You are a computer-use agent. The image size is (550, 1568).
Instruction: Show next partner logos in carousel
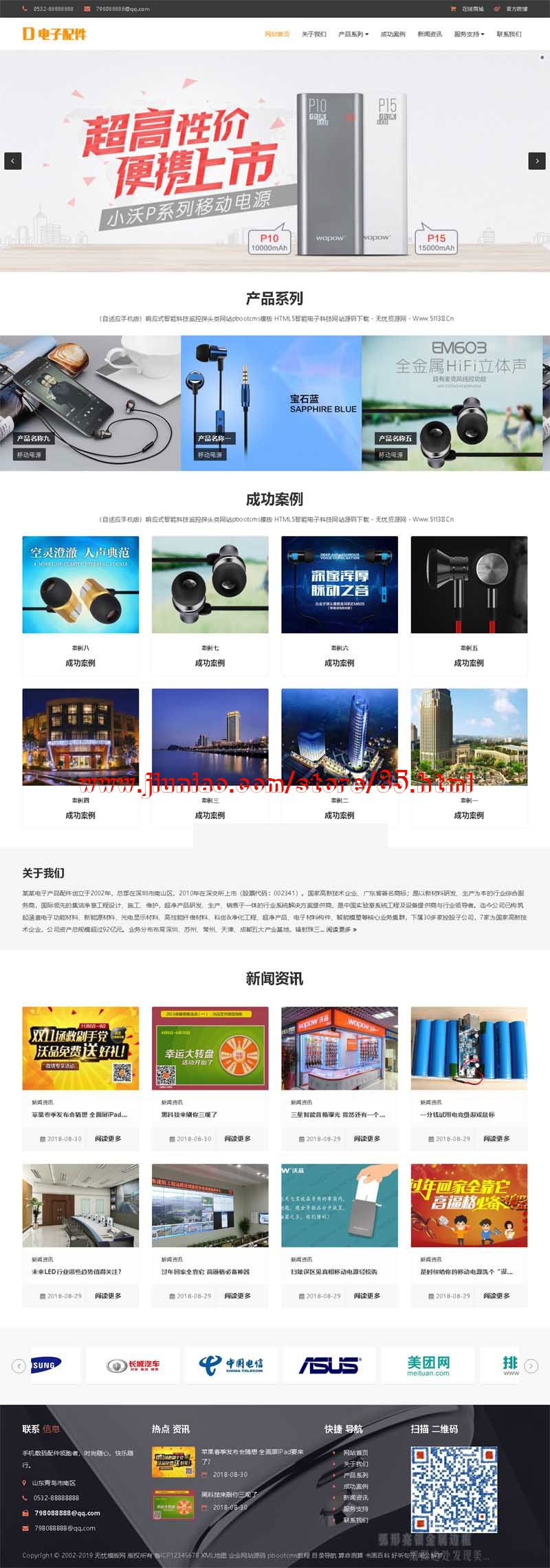coord(531,1365)
